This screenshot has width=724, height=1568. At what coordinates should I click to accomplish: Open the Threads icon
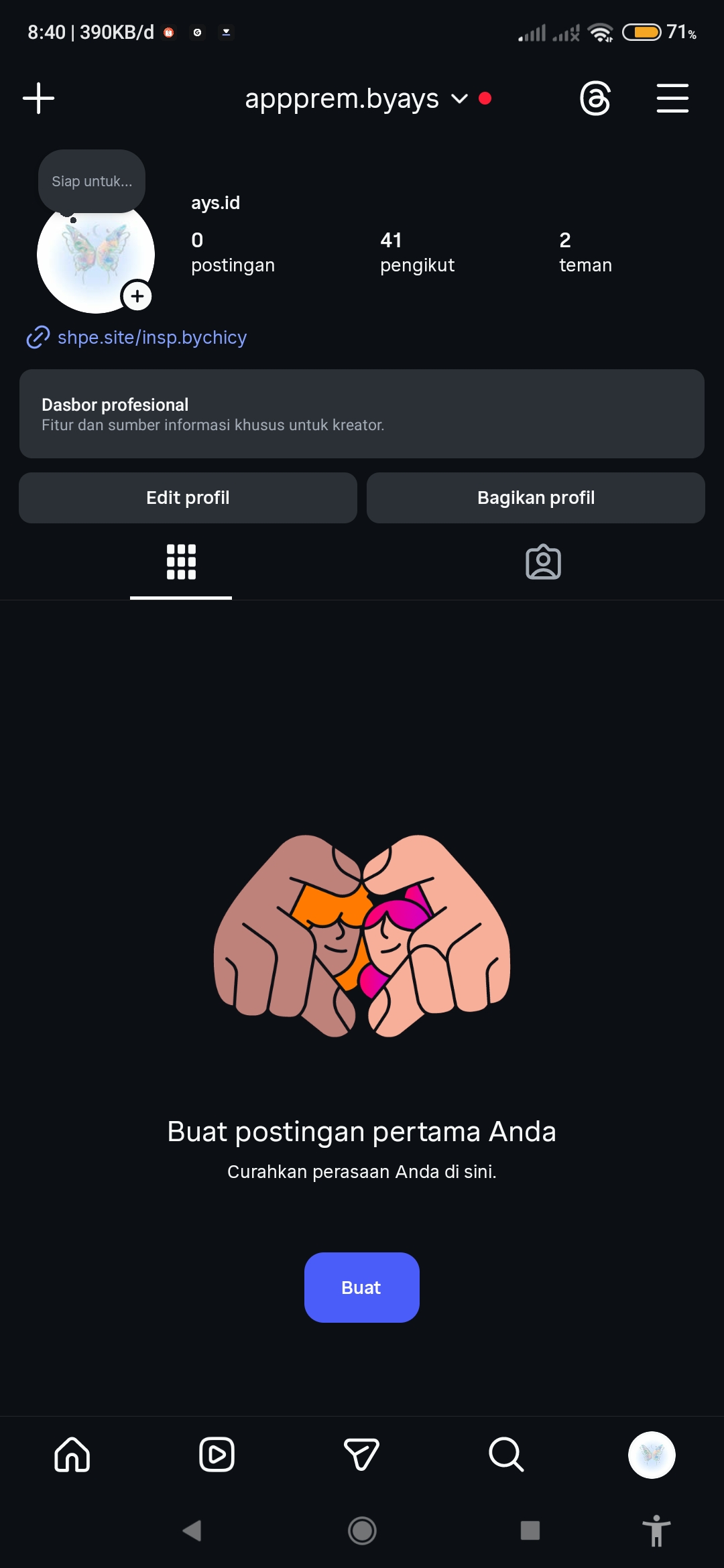pyautogui.click(x=595, y=99)
